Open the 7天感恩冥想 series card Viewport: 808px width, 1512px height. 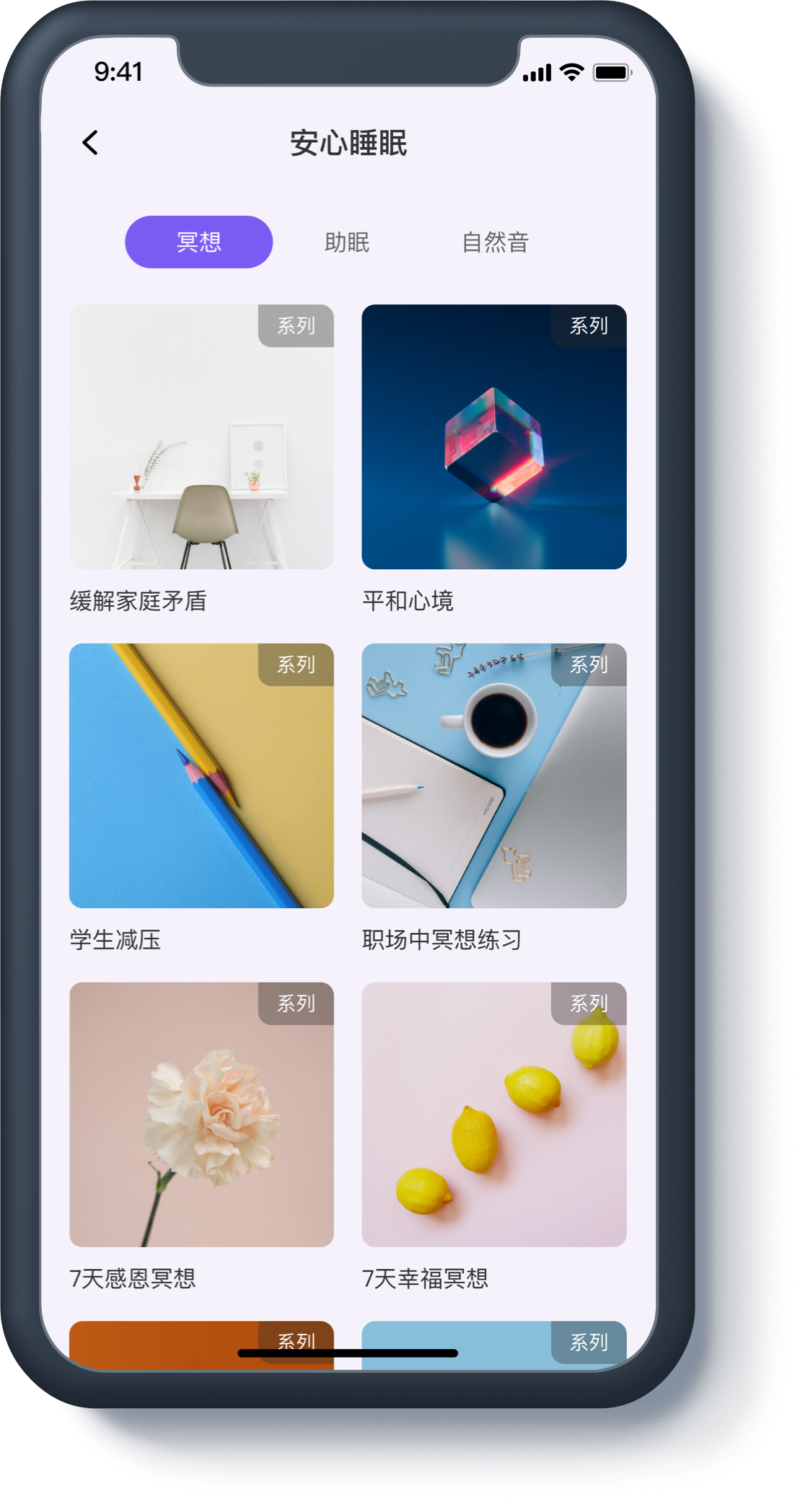pyautogui.click(x=201, y=1115)
